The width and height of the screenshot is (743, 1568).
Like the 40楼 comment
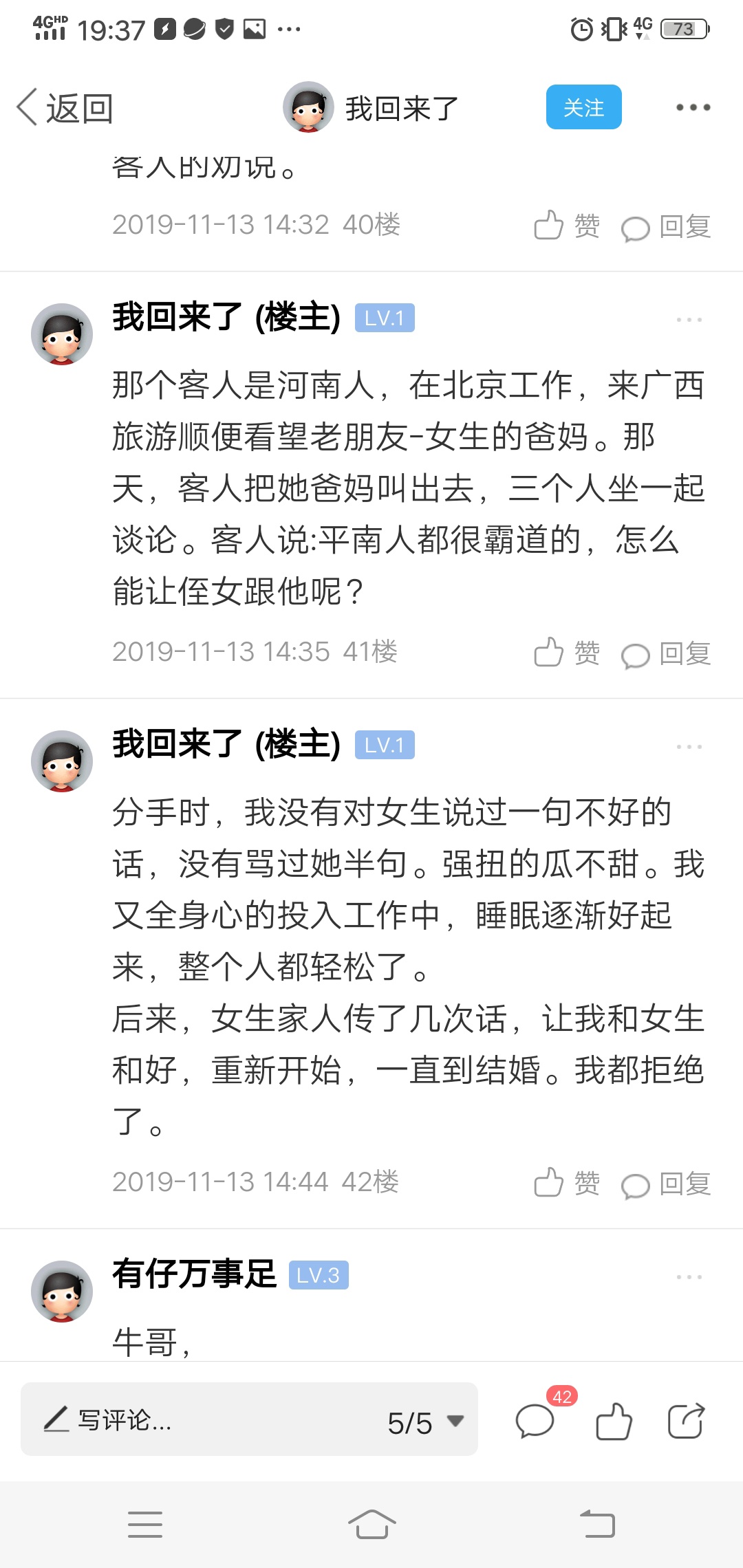(x=567, y=226)
